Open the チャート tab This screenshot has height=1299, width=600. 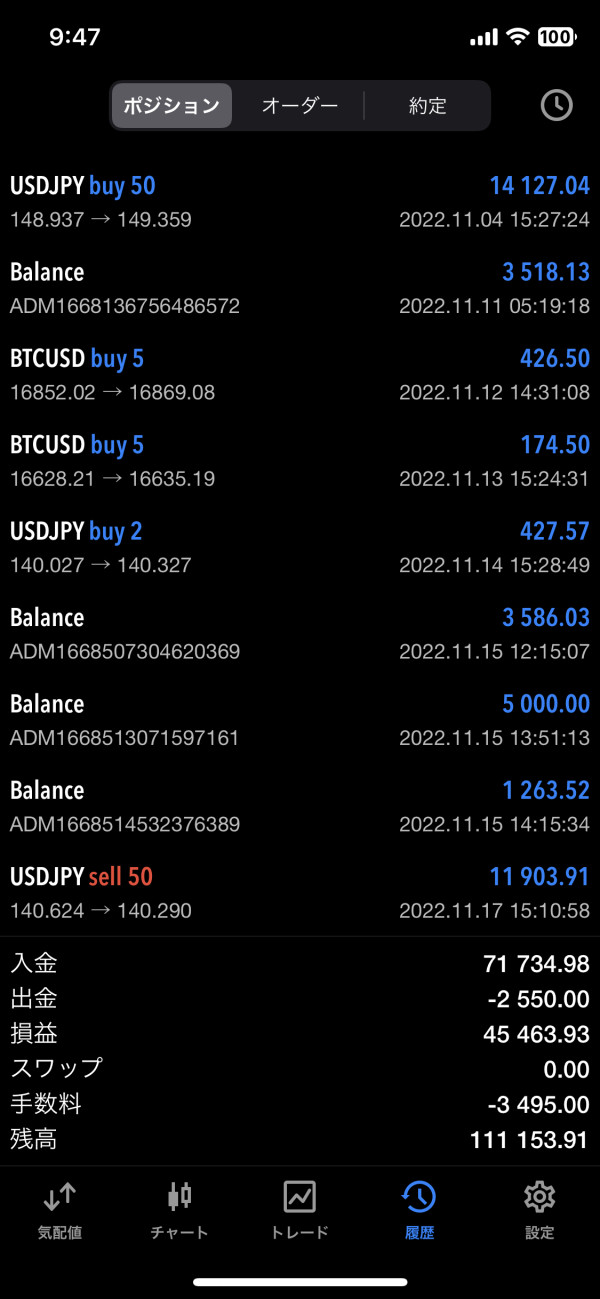(180, 1209)
